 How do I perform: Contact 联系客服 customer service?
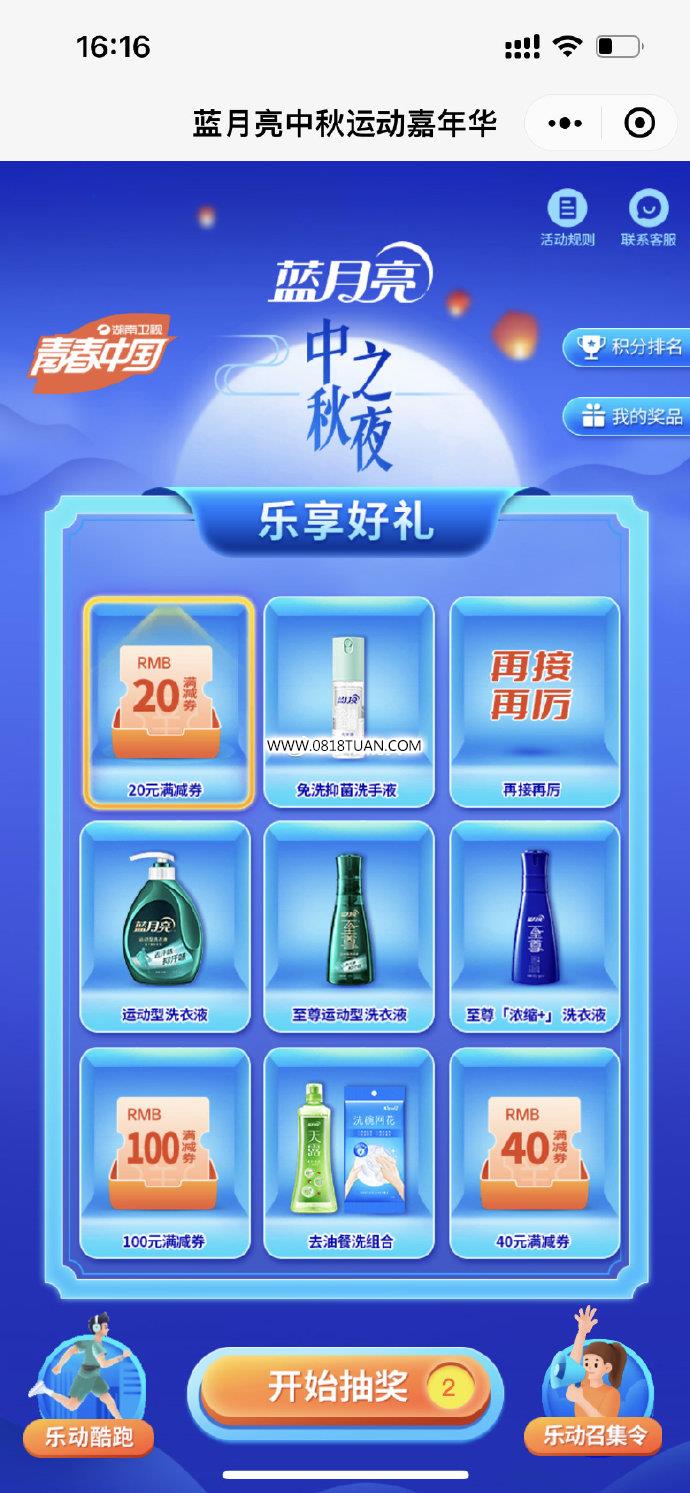(x=648, y=217)
